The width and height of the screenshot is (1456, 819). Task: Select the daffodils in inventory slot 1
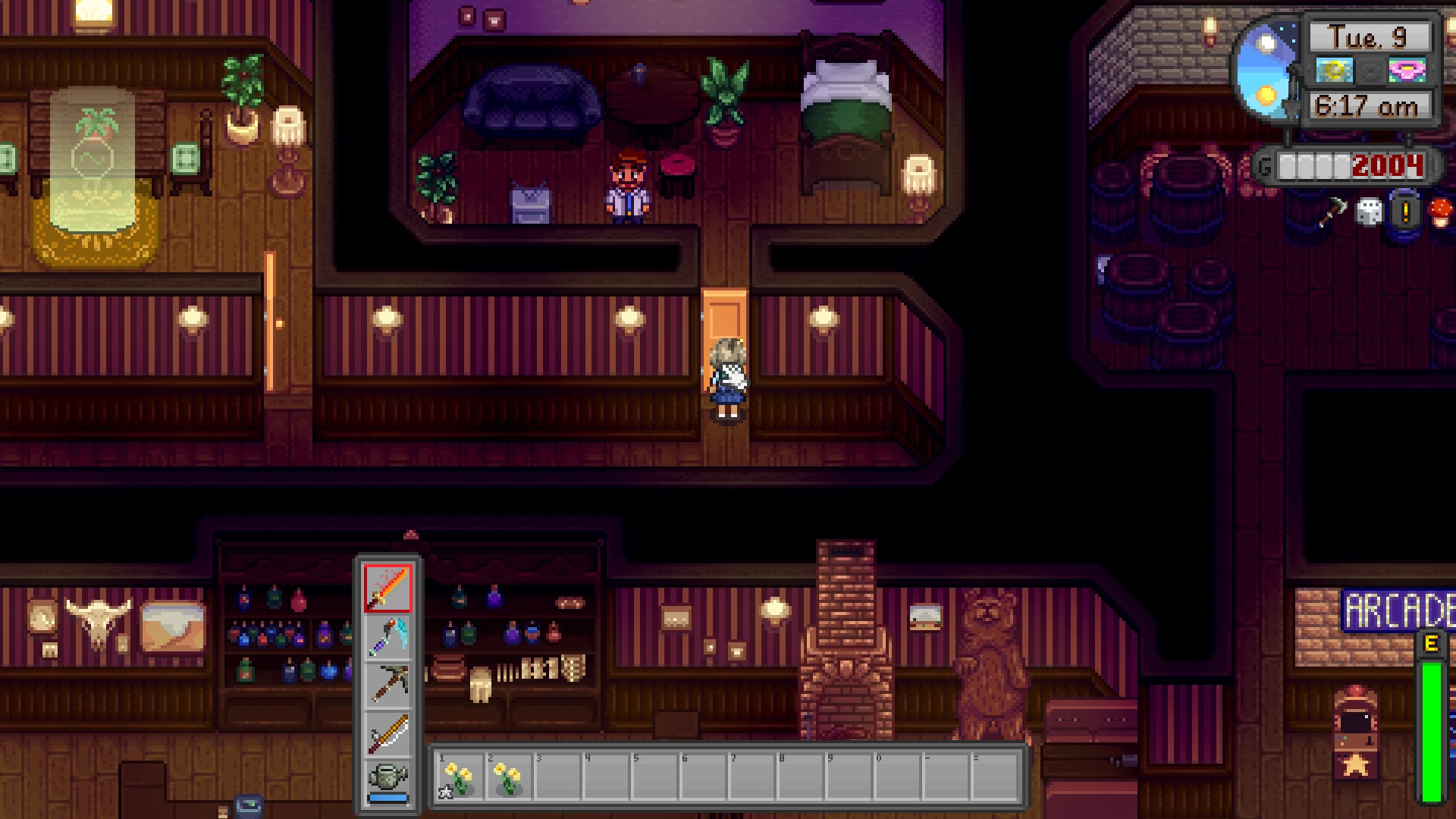coord(460,776)
